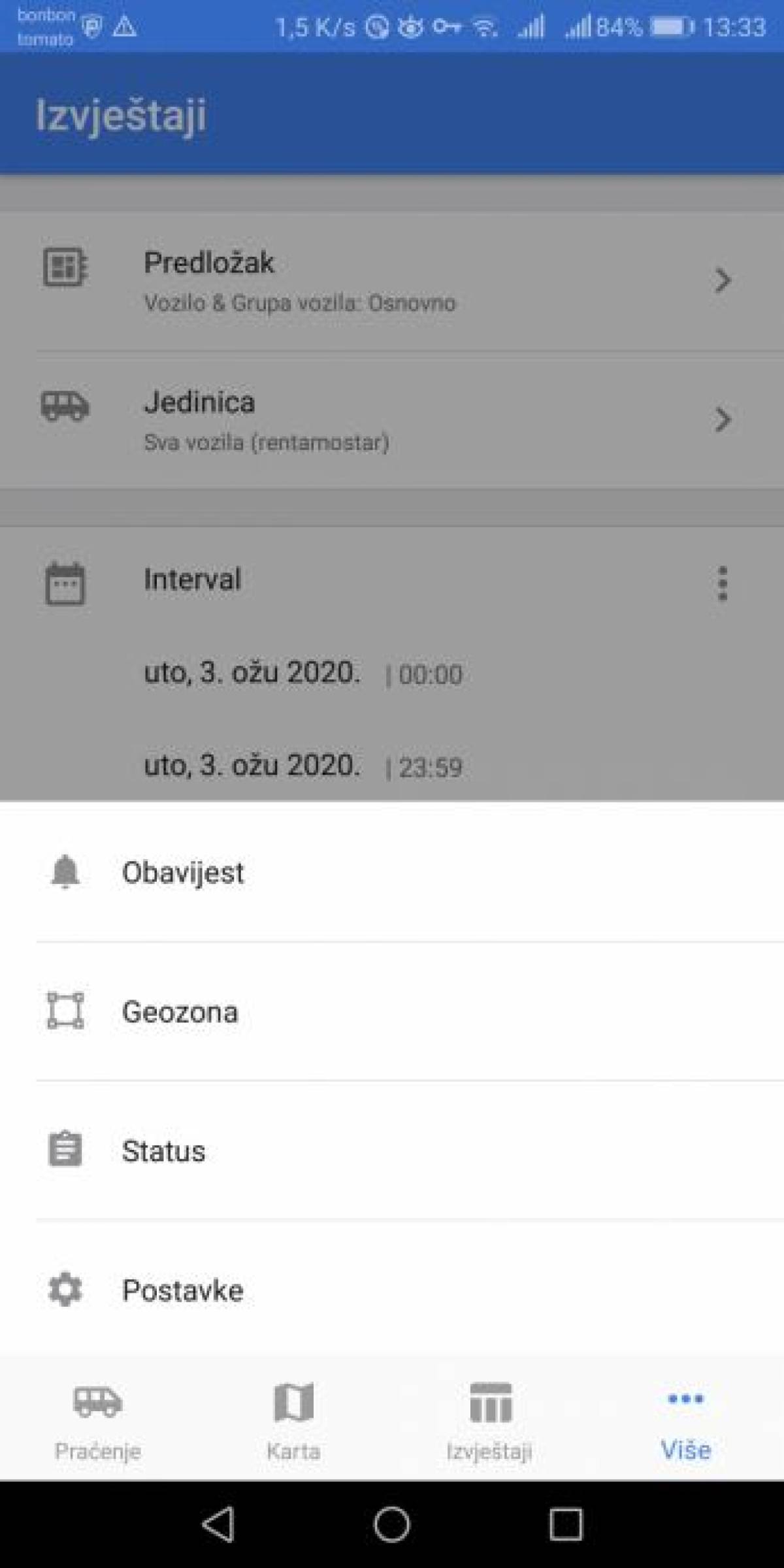Open the Obavijest notifications option
The image size is (784, 1568).
coord(392,872)
